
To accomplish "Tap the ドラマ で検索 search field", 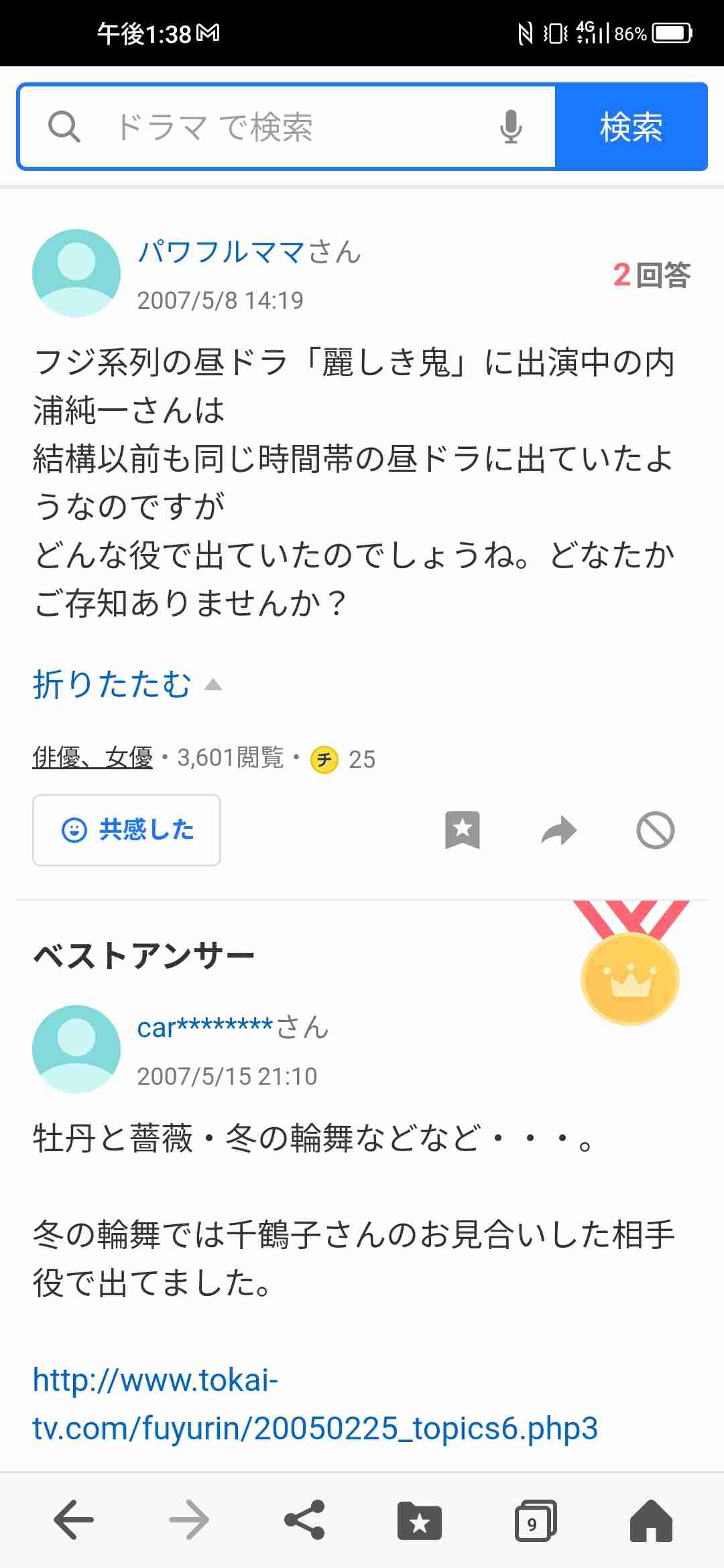I will tap(268, 127).
